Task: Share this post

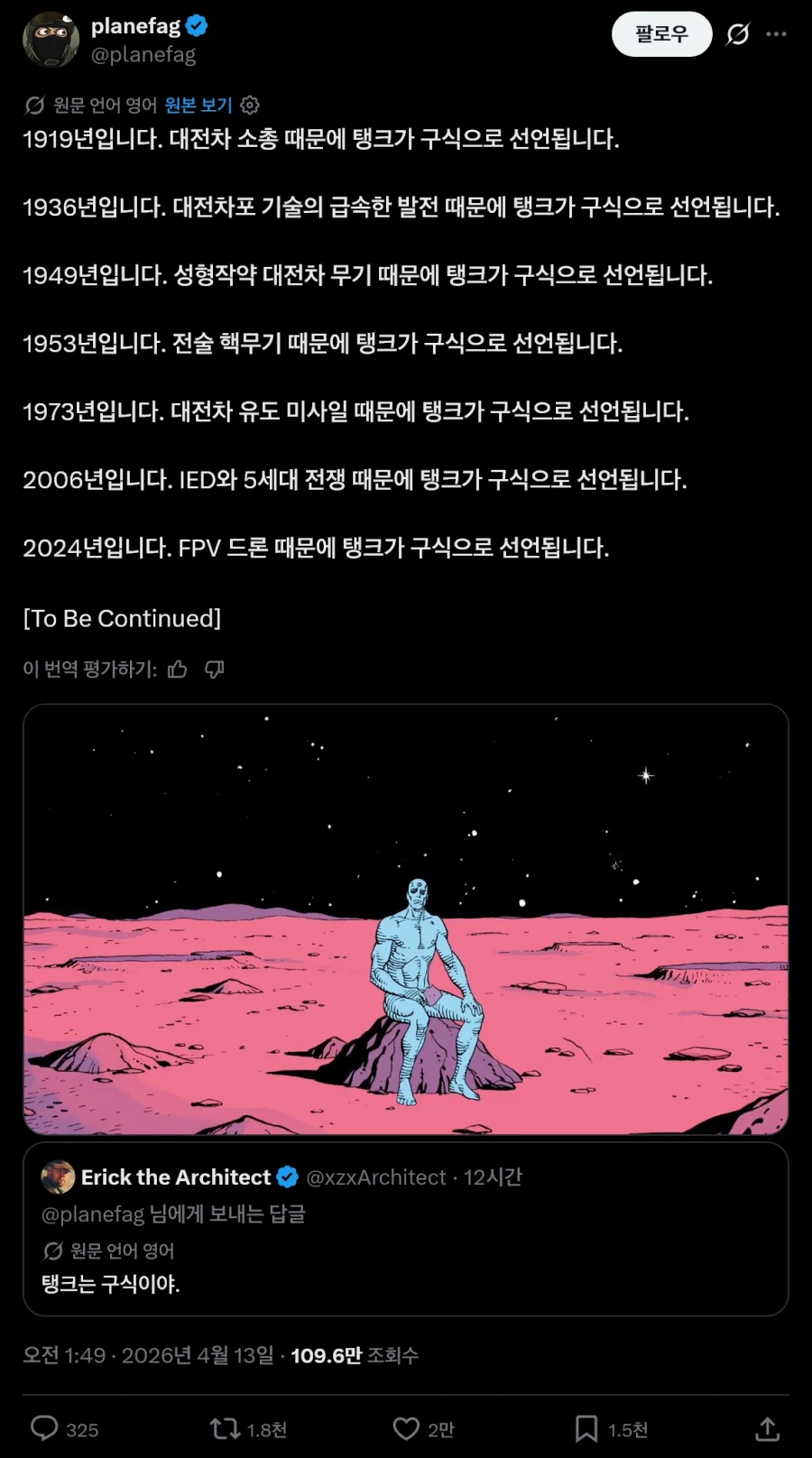Action: (767, 1428)
